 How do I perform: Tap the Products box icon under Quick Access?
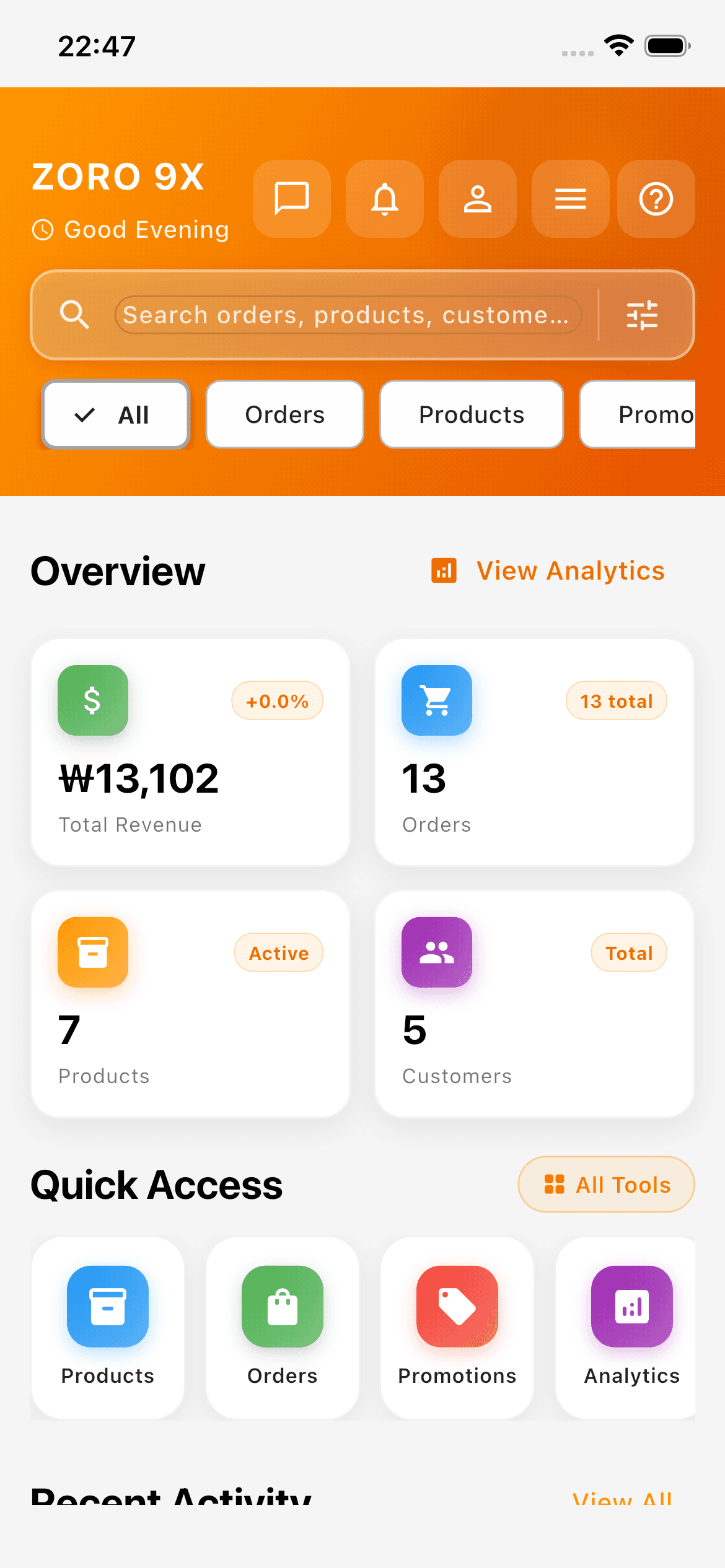(x=107, y=1307)
